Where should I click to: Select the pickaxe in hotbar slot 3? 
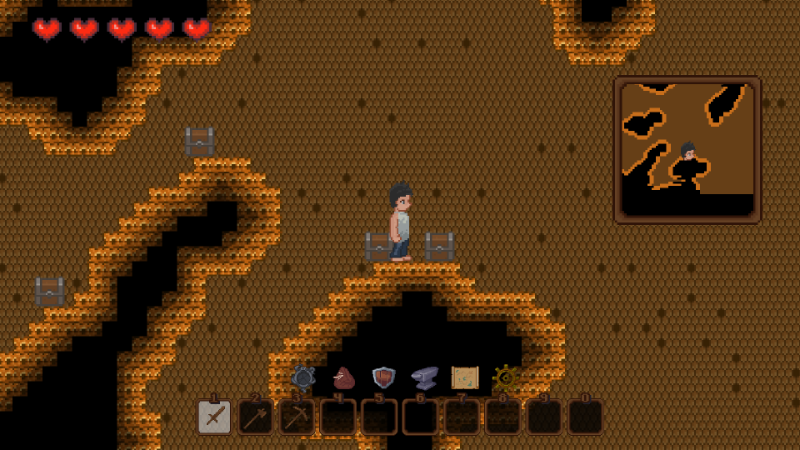(x=297, y=417)
